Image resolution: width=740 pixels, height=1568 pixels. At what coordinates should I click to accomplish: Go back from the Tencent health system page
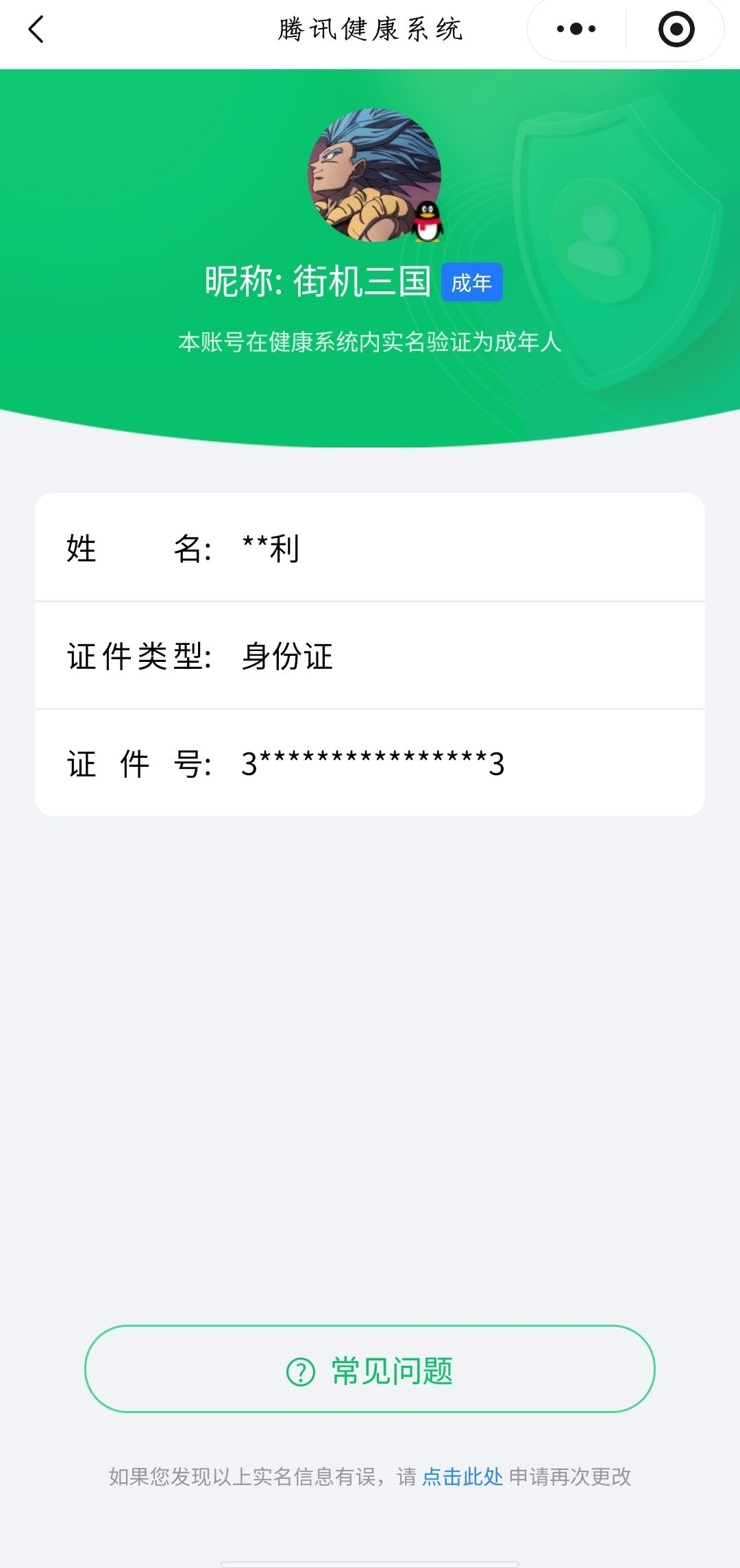[x=36, y=29]
